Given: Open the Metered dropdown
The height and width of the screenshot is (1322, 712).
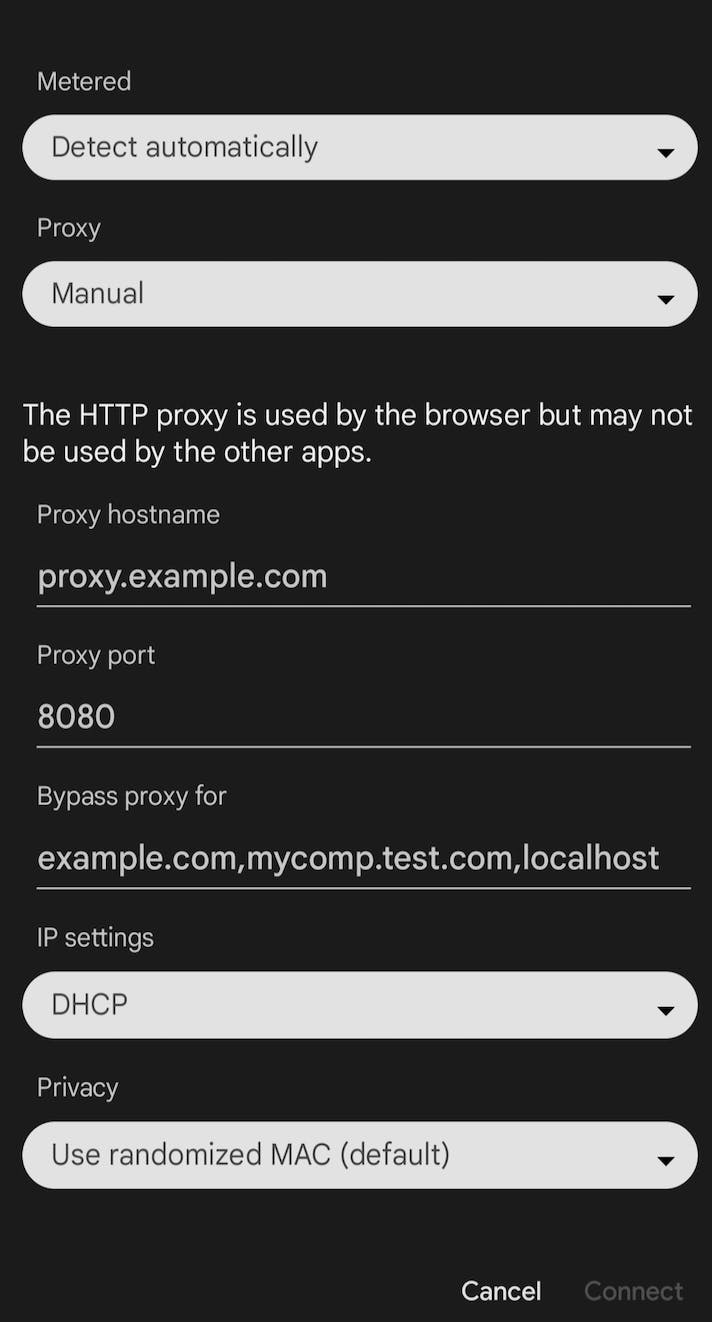Looking at the screenshot, I should [x=359, y=148].
